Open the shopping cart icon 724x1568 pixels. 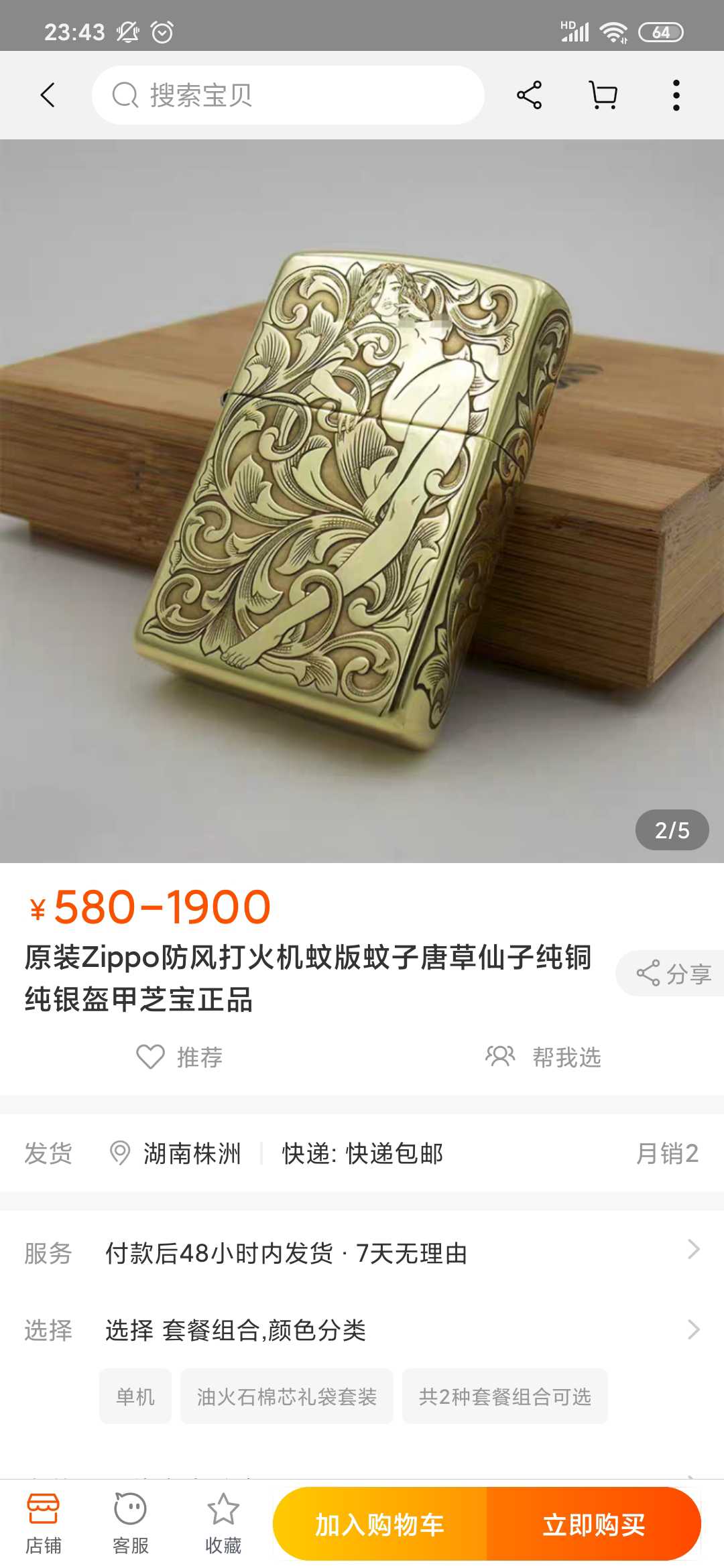[603, 95]
